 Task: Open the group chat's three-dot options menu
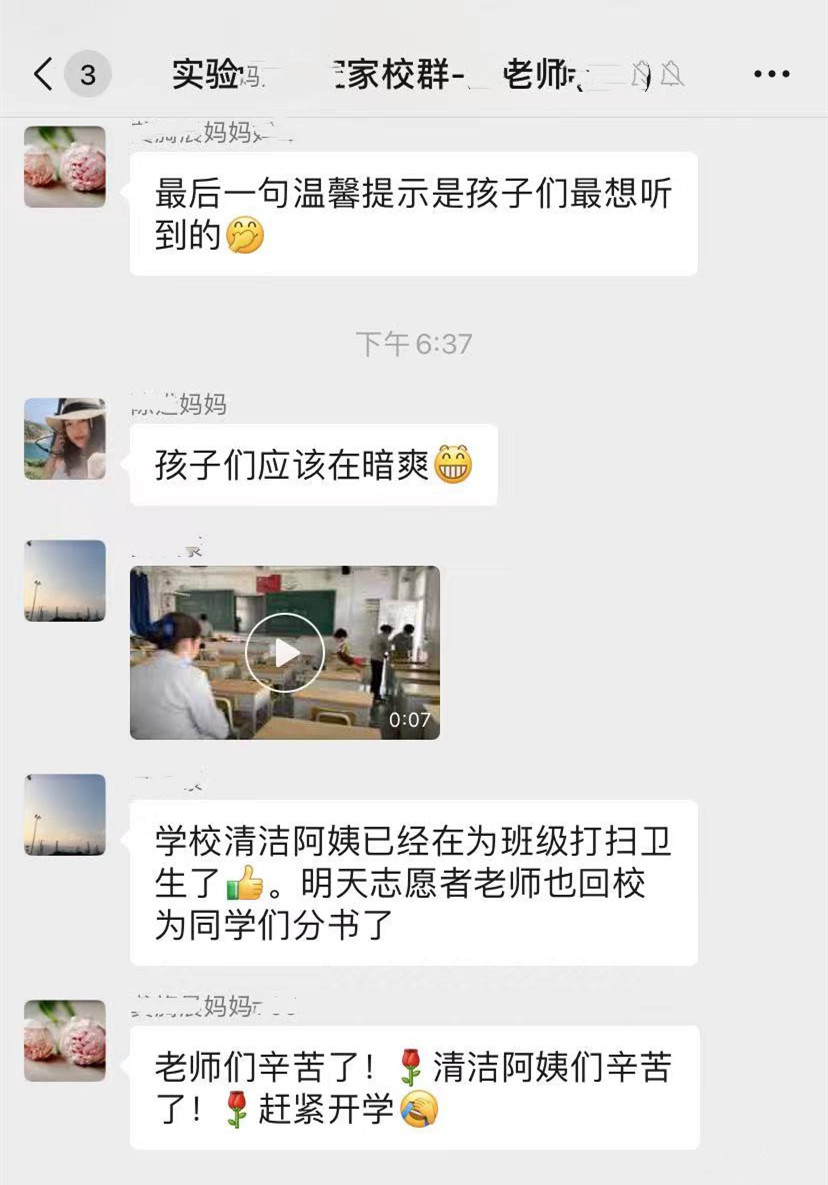coord(771,75)
